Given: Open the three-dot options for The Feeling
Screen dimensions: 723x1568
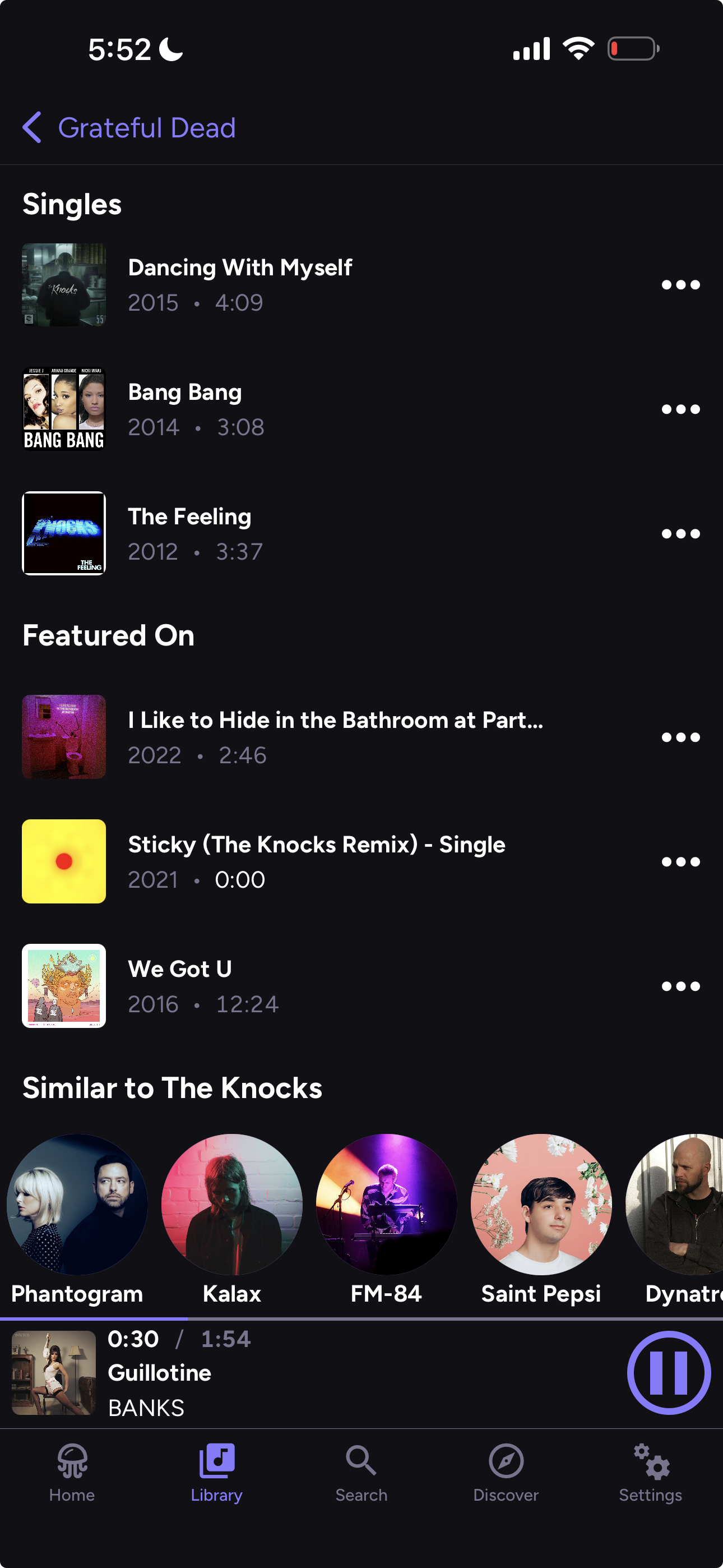Looking at the screenshot, I should pyautogui.click(x=680, y=533).
